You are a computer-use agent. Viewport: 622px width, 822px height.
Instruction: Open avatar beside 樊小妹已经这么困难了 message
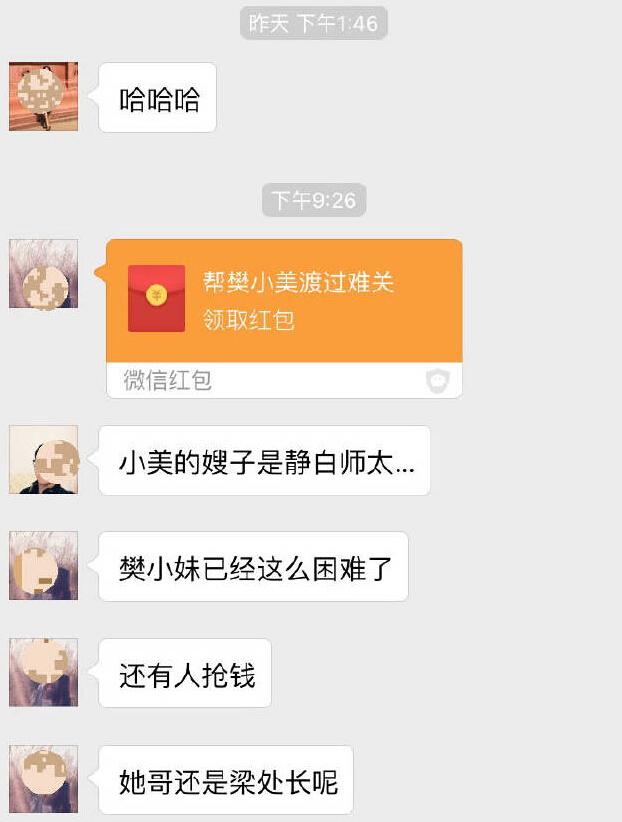click(x=43, y=566)
